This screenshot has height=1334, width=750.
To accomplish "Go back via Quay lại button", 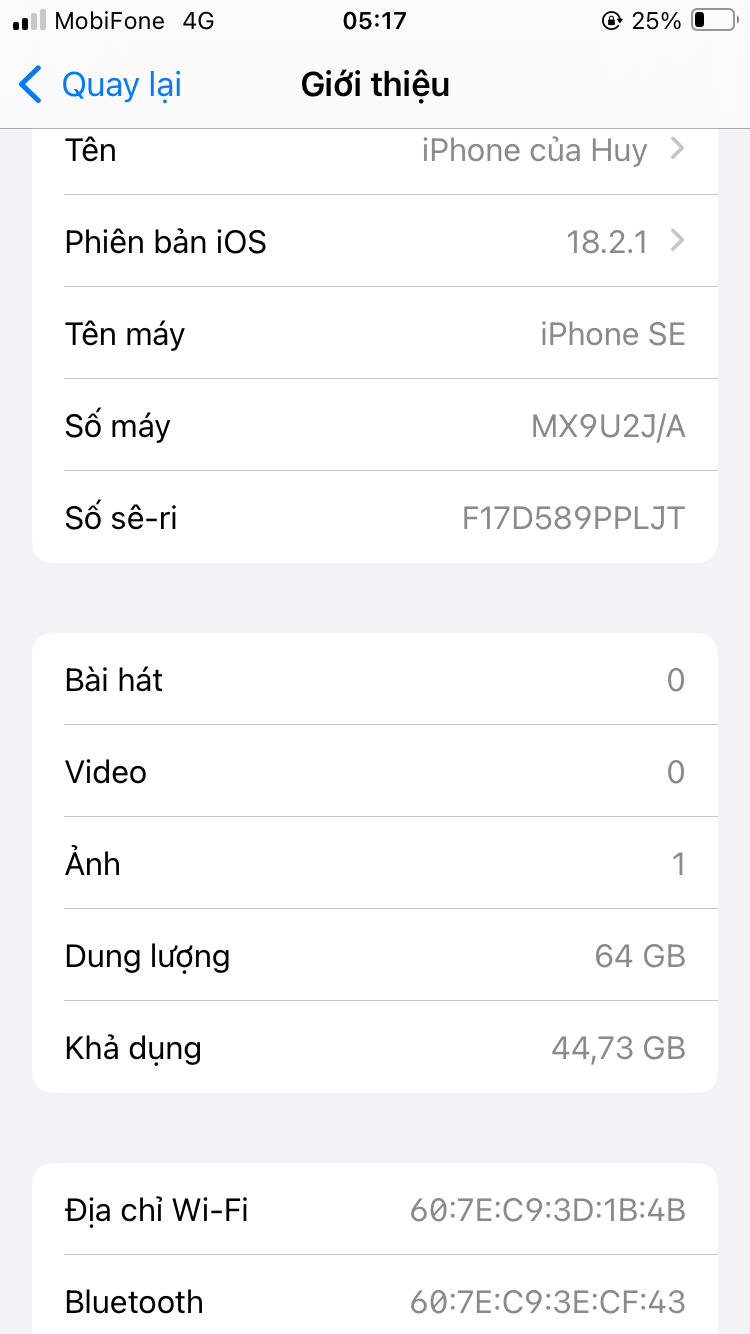I will coord(100,85).
